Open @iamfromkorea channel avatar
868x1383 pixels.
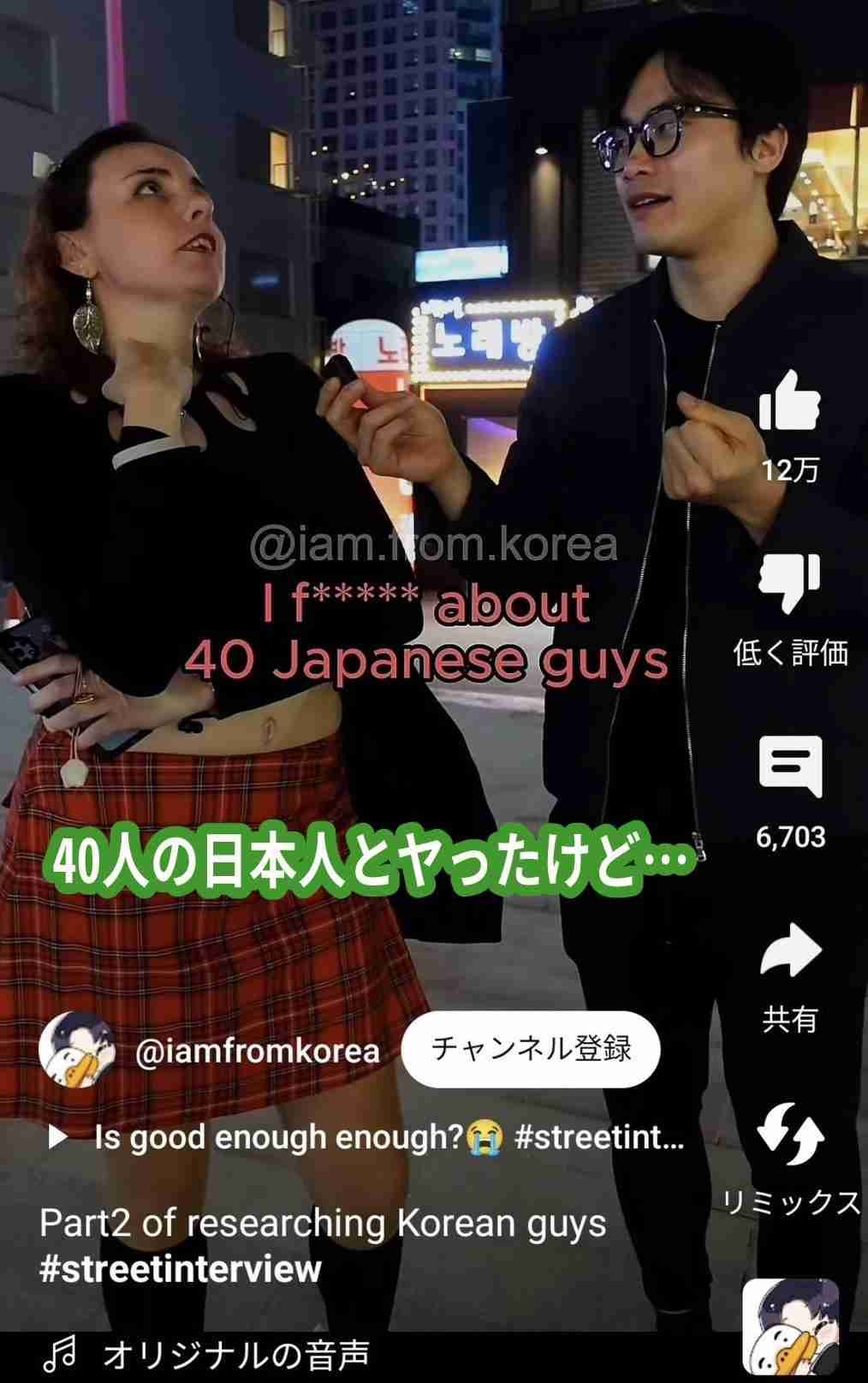pyautogui.click(x=77, y=1050)
